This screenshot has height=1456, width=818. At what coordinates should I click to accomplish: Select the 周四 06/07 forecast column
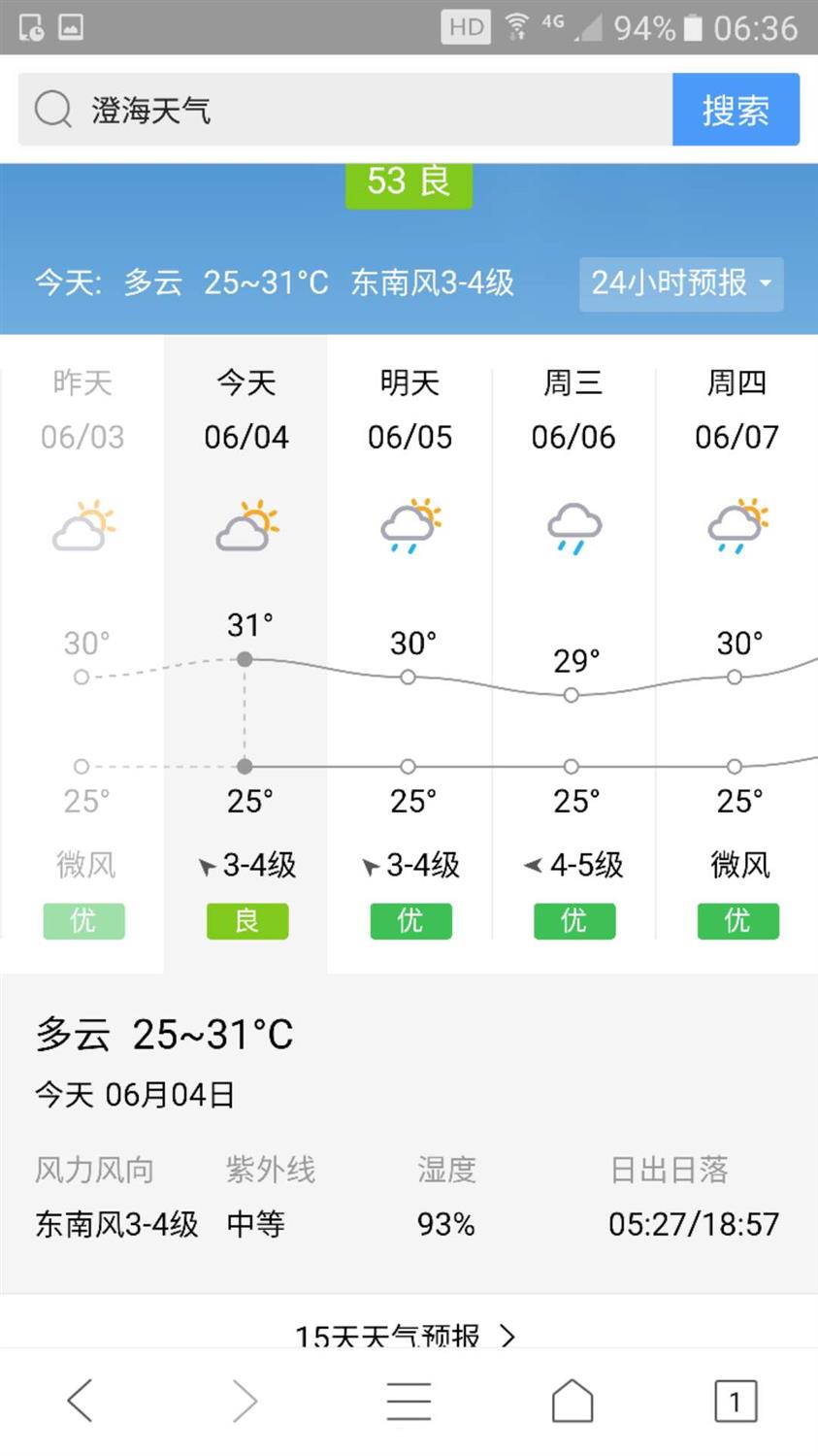(736, 652)
